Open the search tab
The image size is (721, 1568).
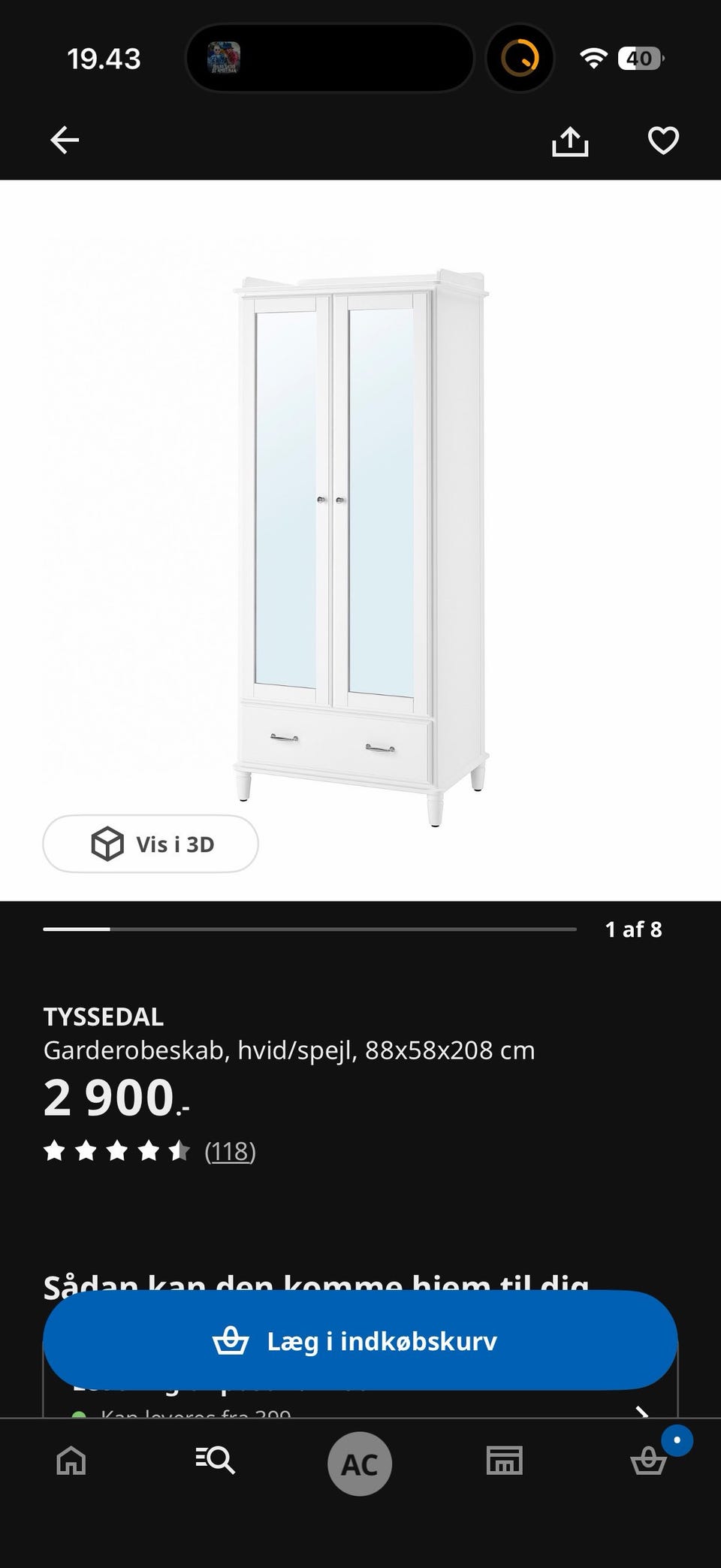click(x=216, y=1461)
